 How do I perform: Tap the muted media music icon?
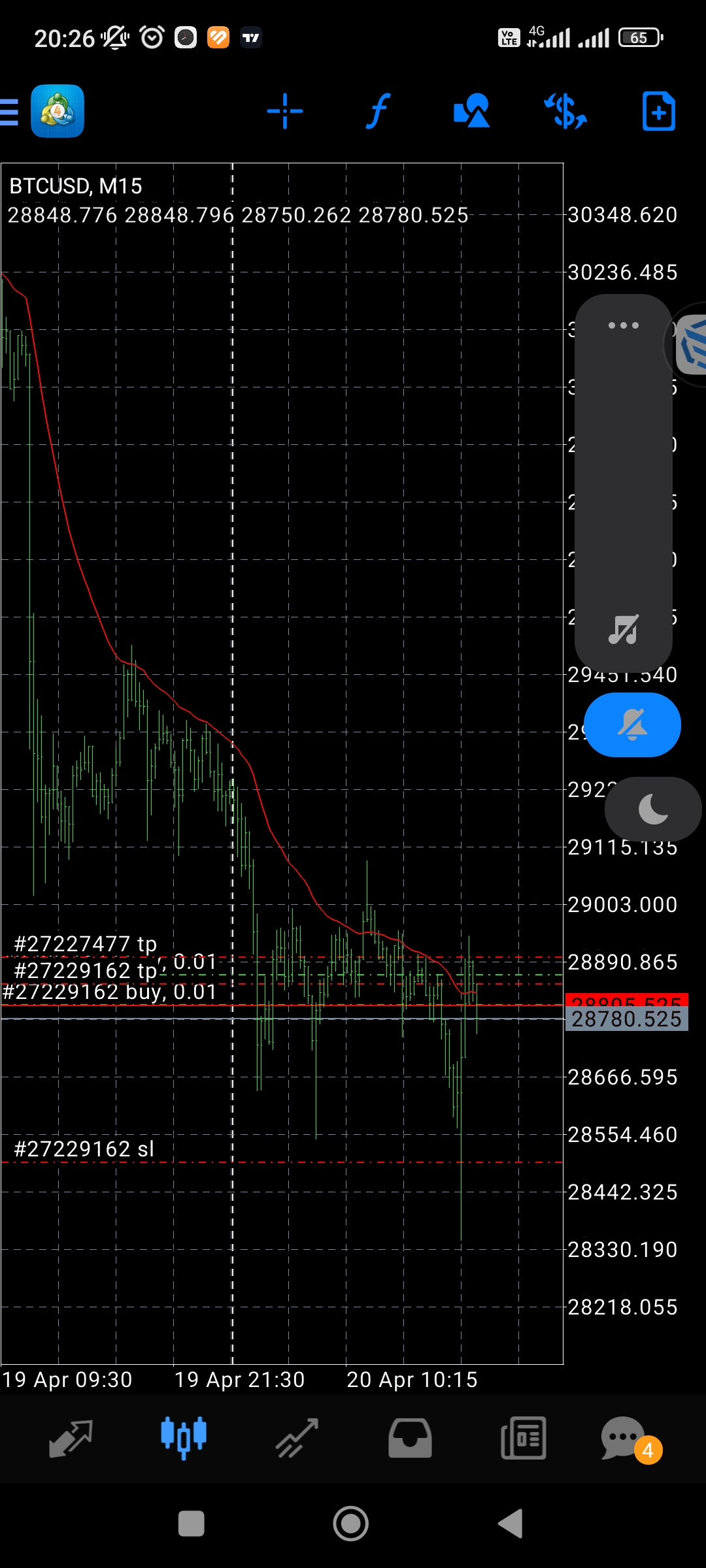(x=623, y=630)
